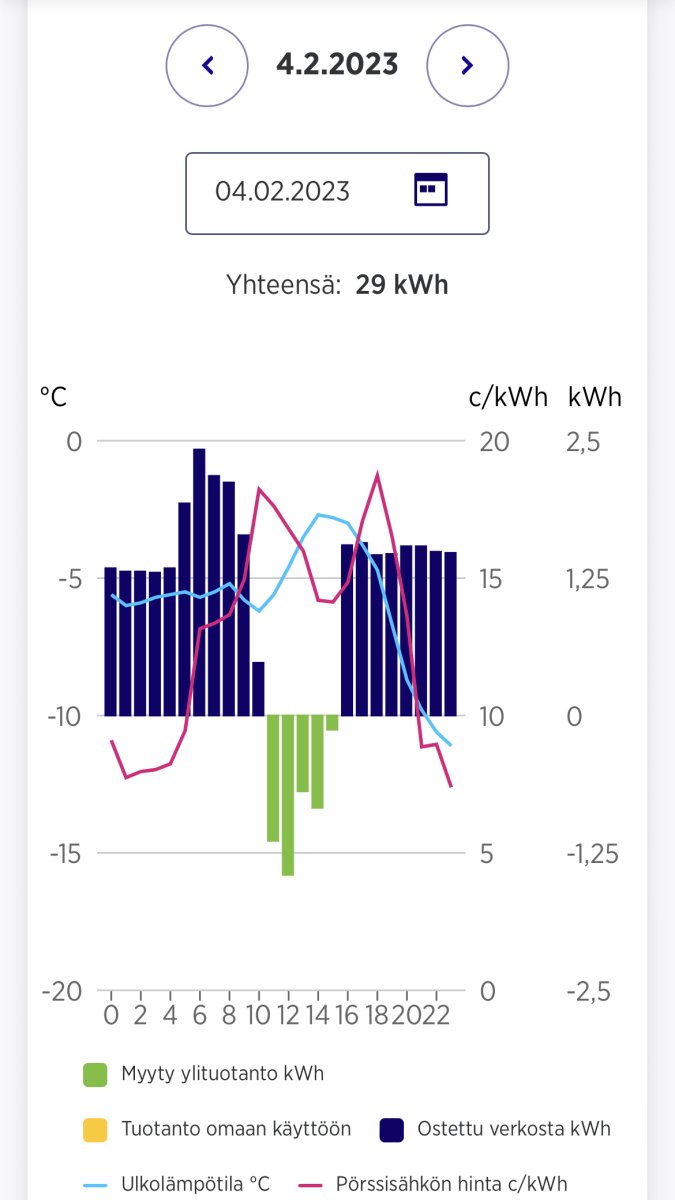
Task: Toggle the Tuotanto omaan käyttöön legend series
Action: coord(218,1129)
